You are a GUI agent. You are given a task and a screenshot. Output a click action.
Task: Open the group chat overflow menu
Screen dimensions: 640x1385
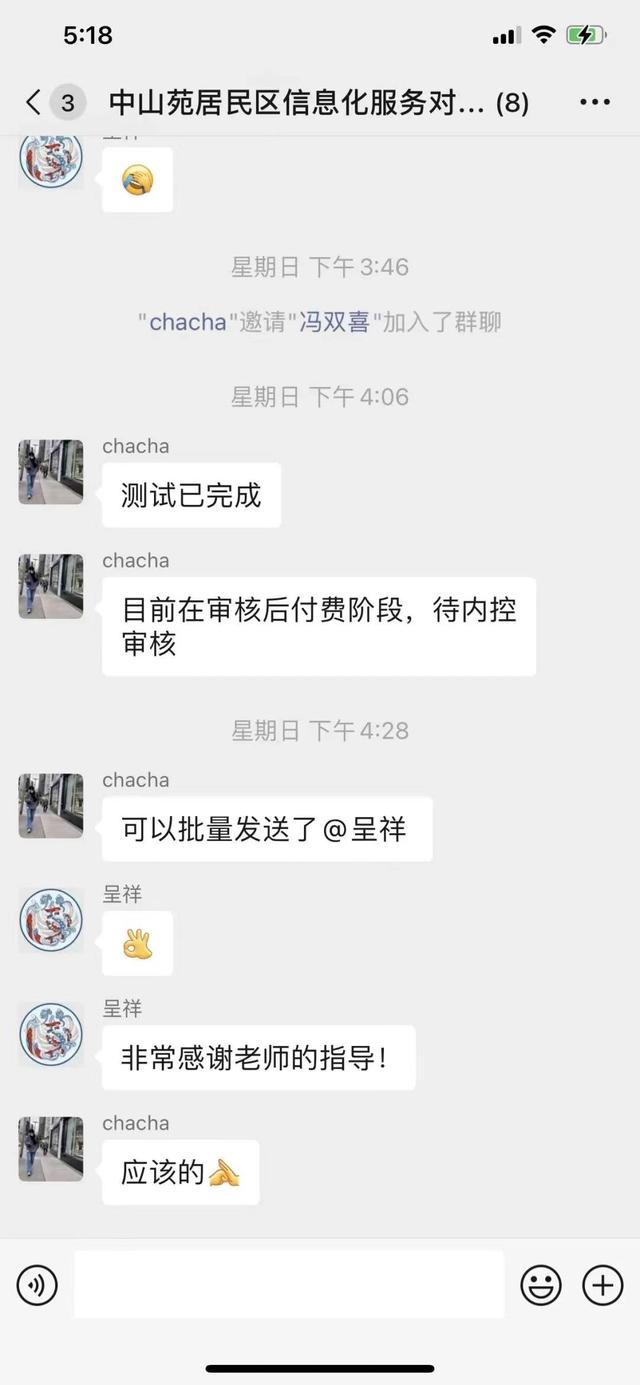point(594,102)
